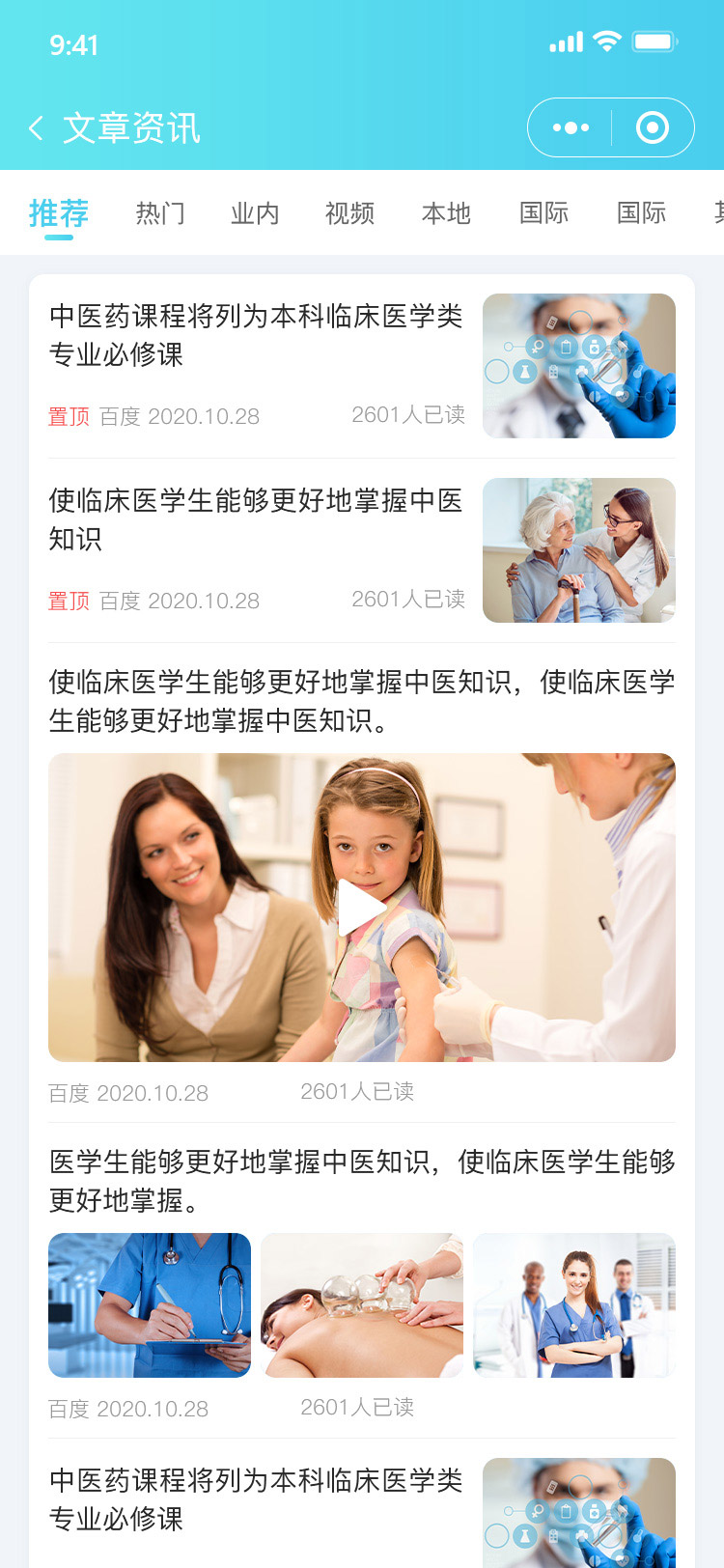Open the 视频 tab
This screenshot has width=724, height=1568.
coord(349,212)
